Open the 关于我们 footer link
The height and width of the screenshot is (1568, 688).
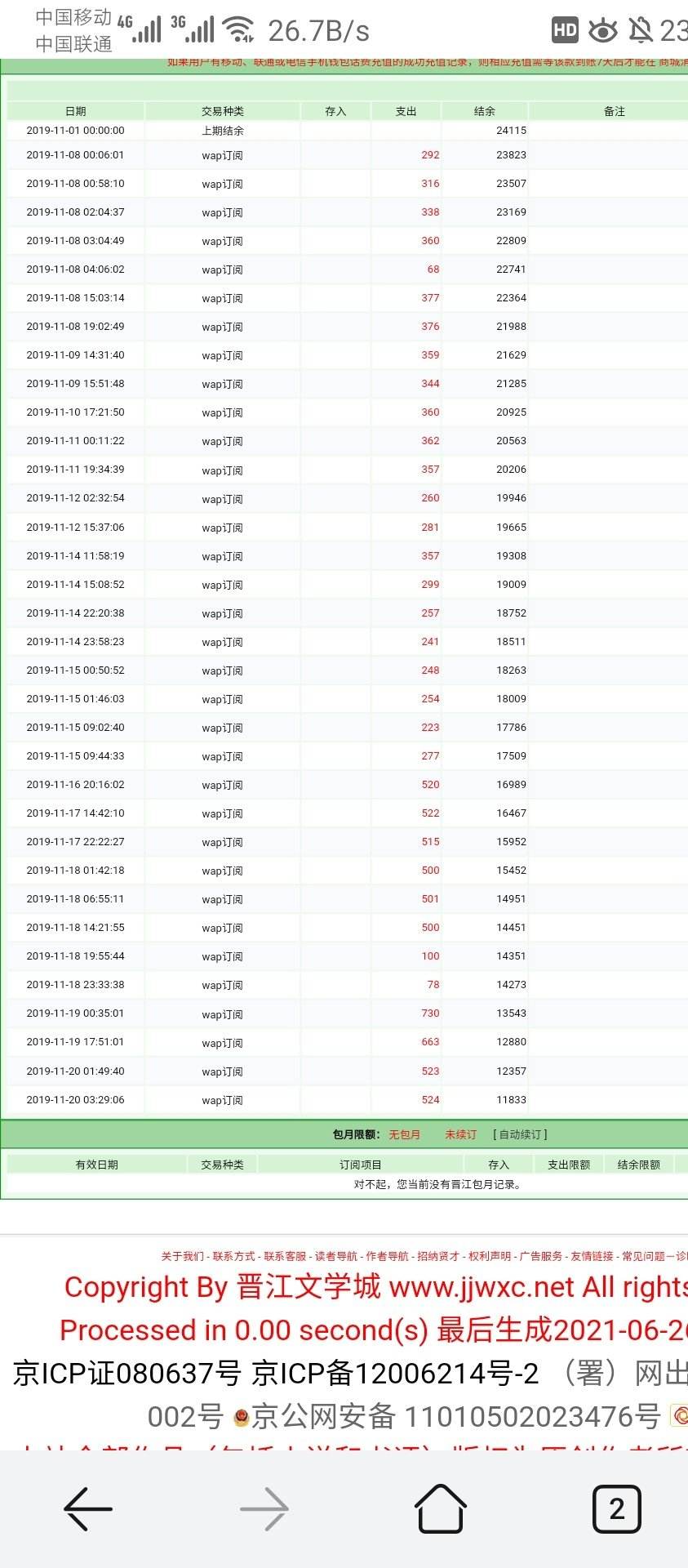[182, 1256]
